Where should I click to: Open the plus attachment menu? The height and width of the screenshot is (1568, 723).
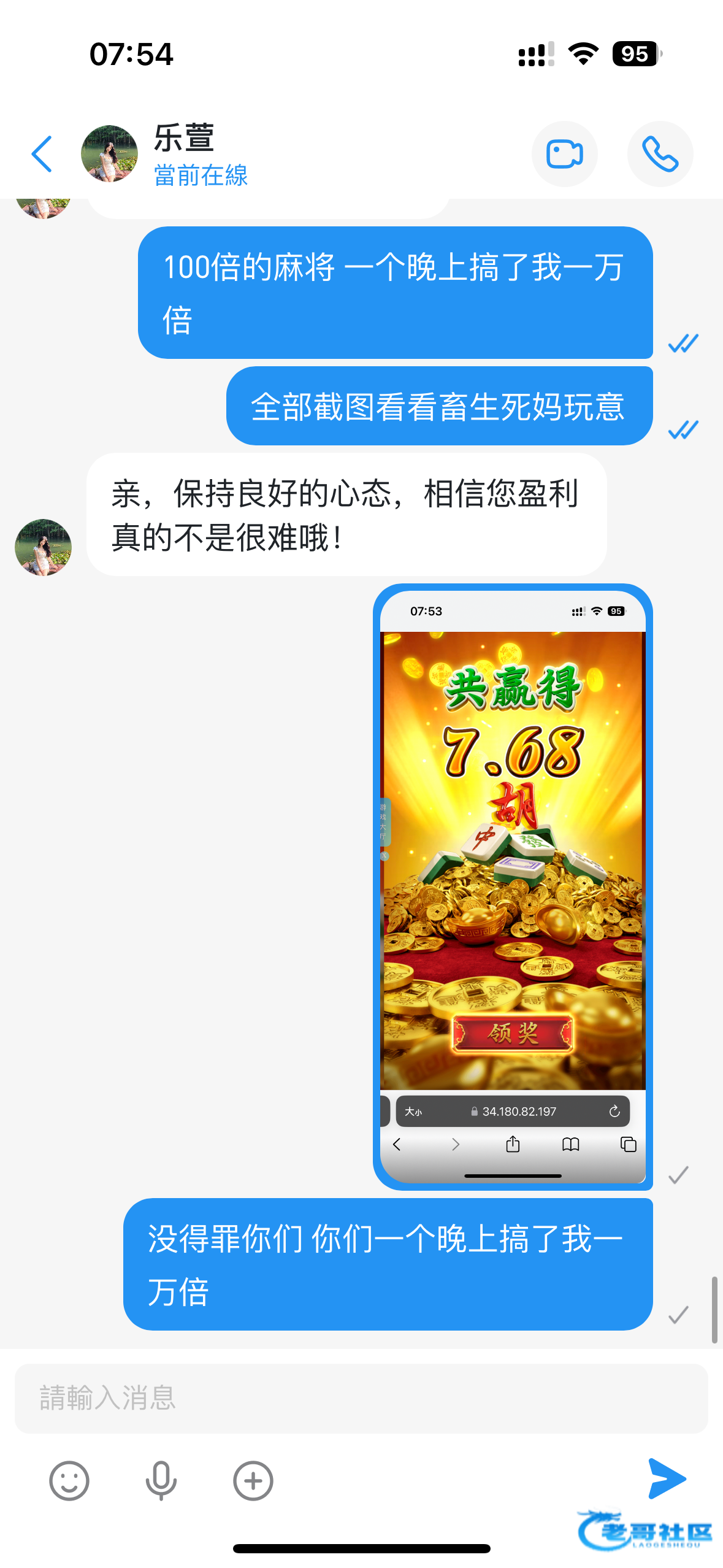coord(253,1481)
